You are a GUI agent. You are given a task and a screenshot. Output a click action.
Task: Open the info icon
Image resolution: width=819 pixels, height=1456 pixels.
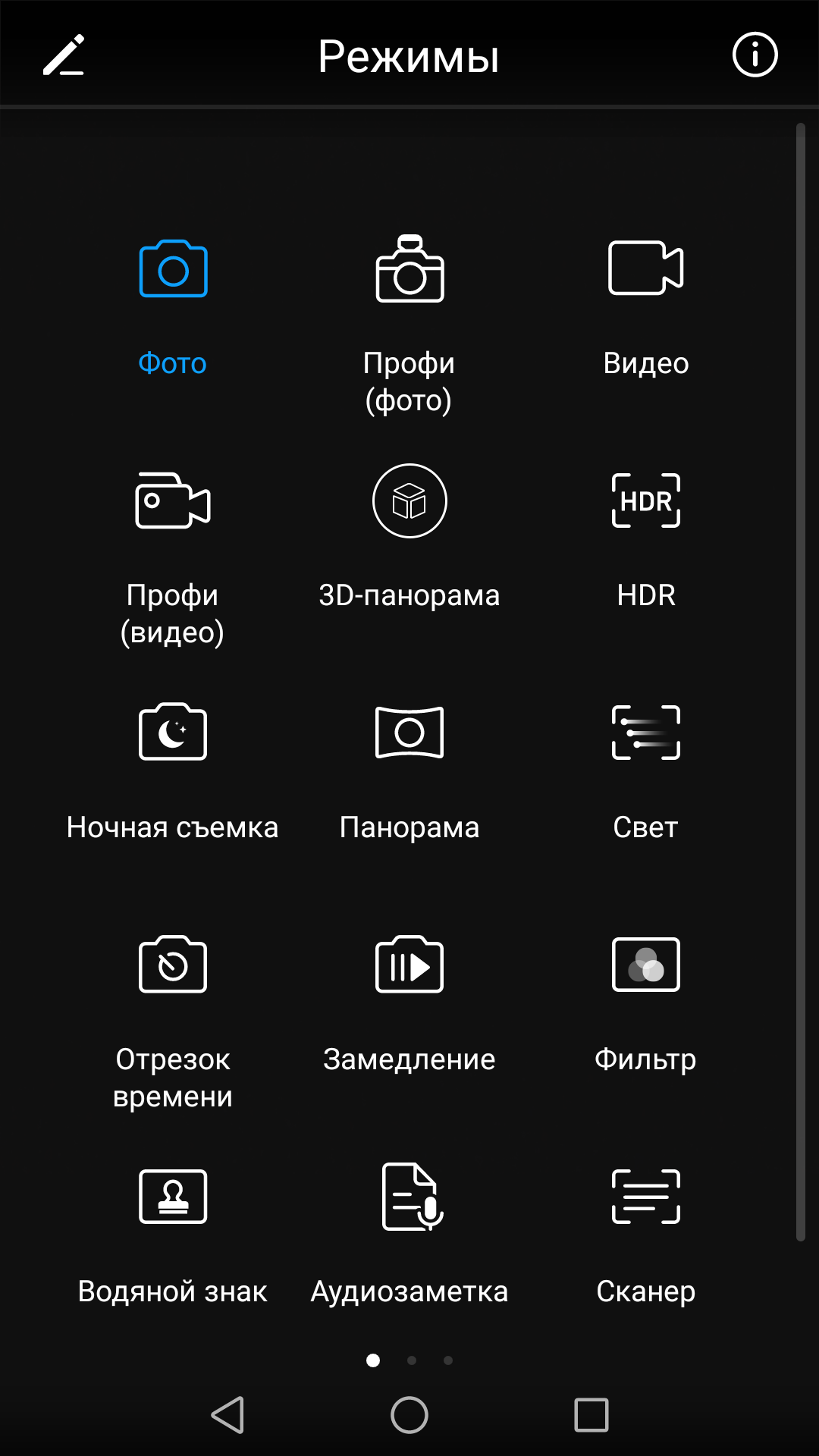tap(755, 55)
